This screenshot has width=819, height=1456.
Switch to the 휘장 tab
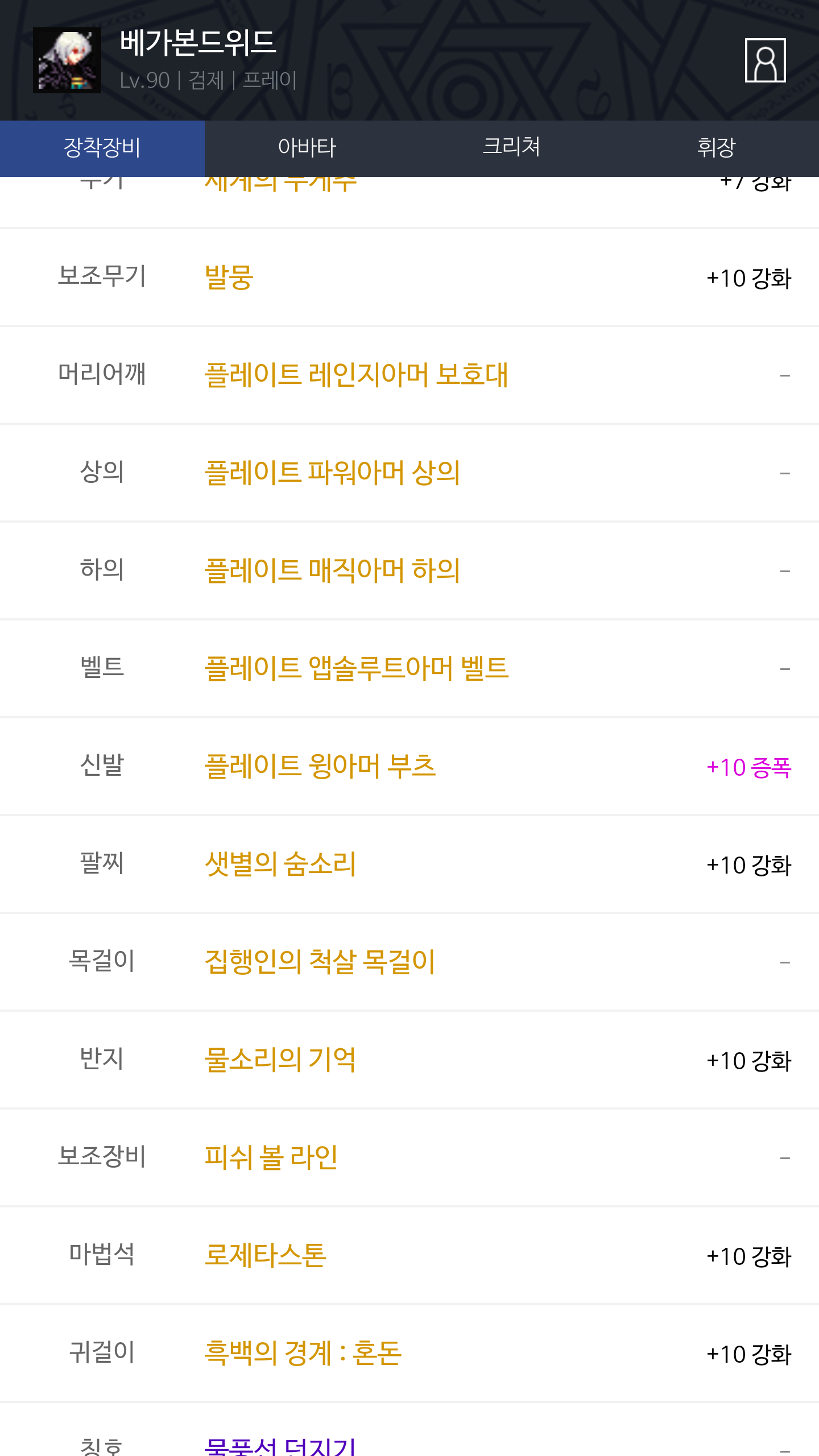click(717, 148)
